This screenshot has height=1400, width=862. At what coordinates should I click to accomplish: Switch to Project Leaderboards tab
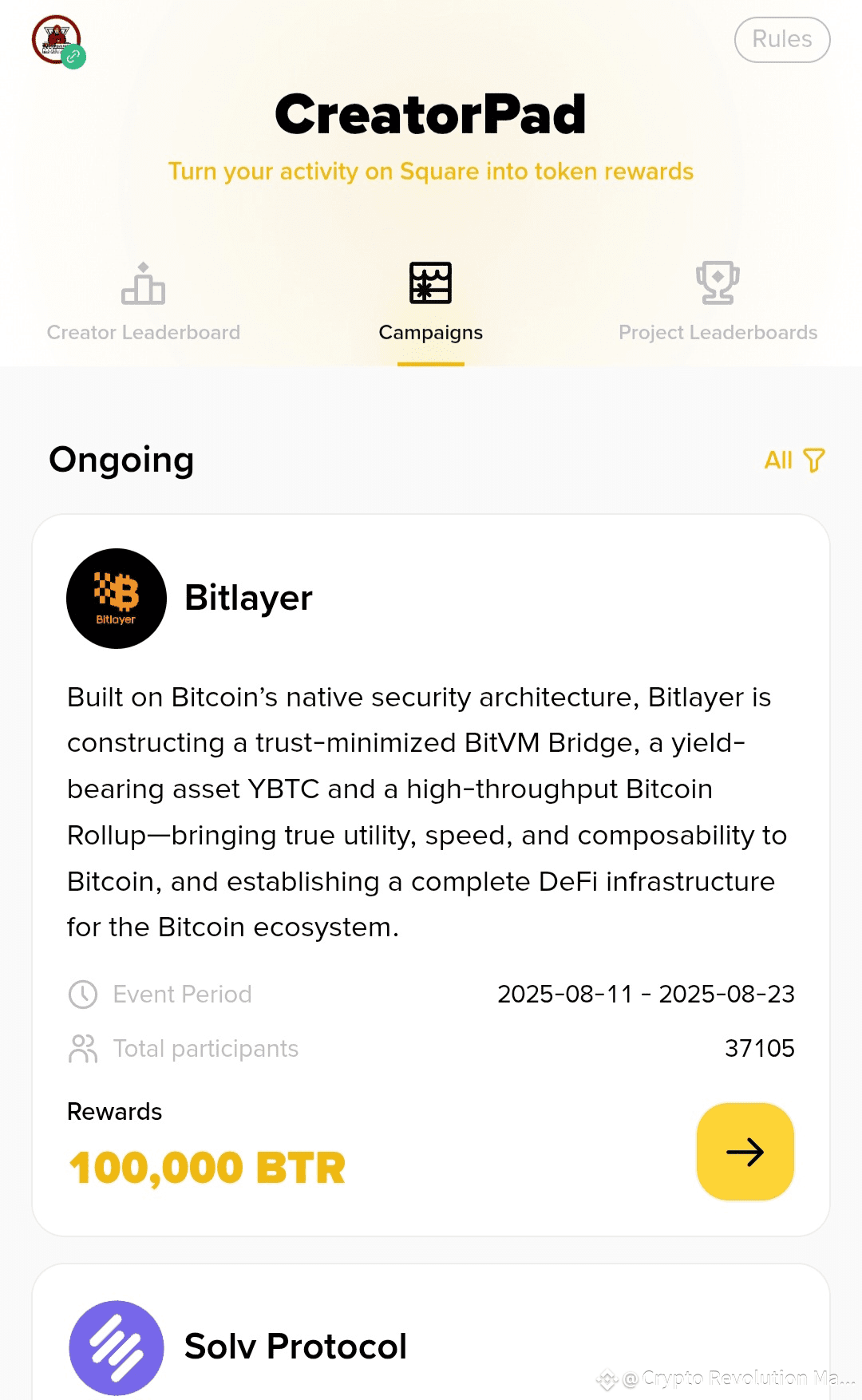click(718, 303)
